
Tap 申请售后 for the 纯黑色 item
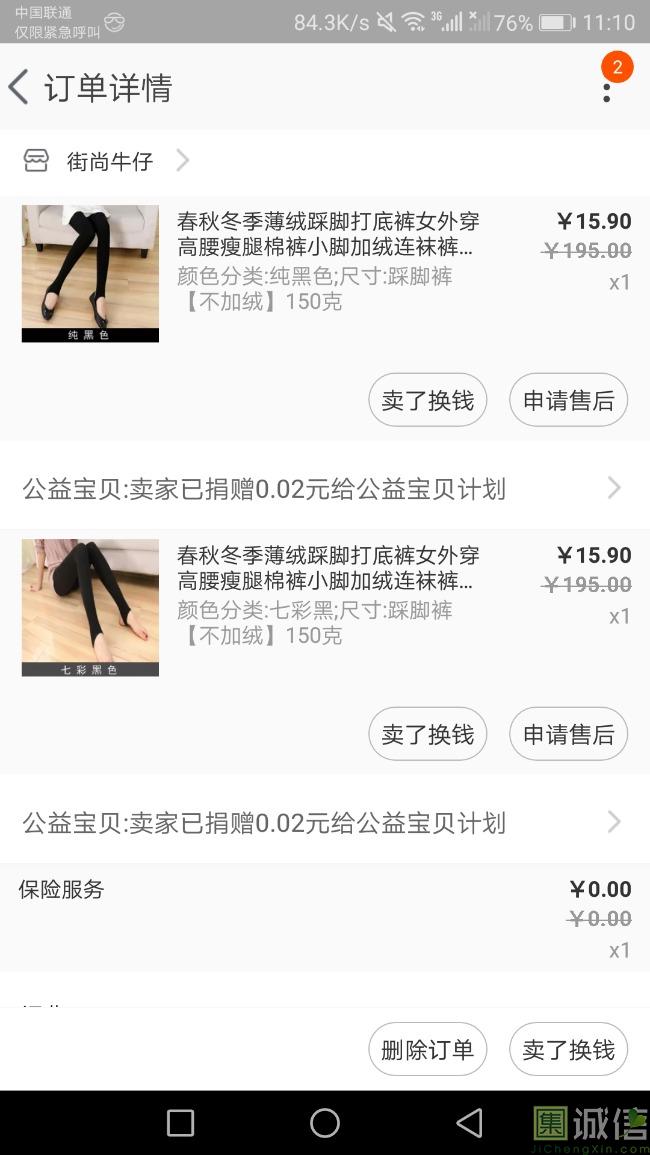pyautogui.click(x=568, y=400)
